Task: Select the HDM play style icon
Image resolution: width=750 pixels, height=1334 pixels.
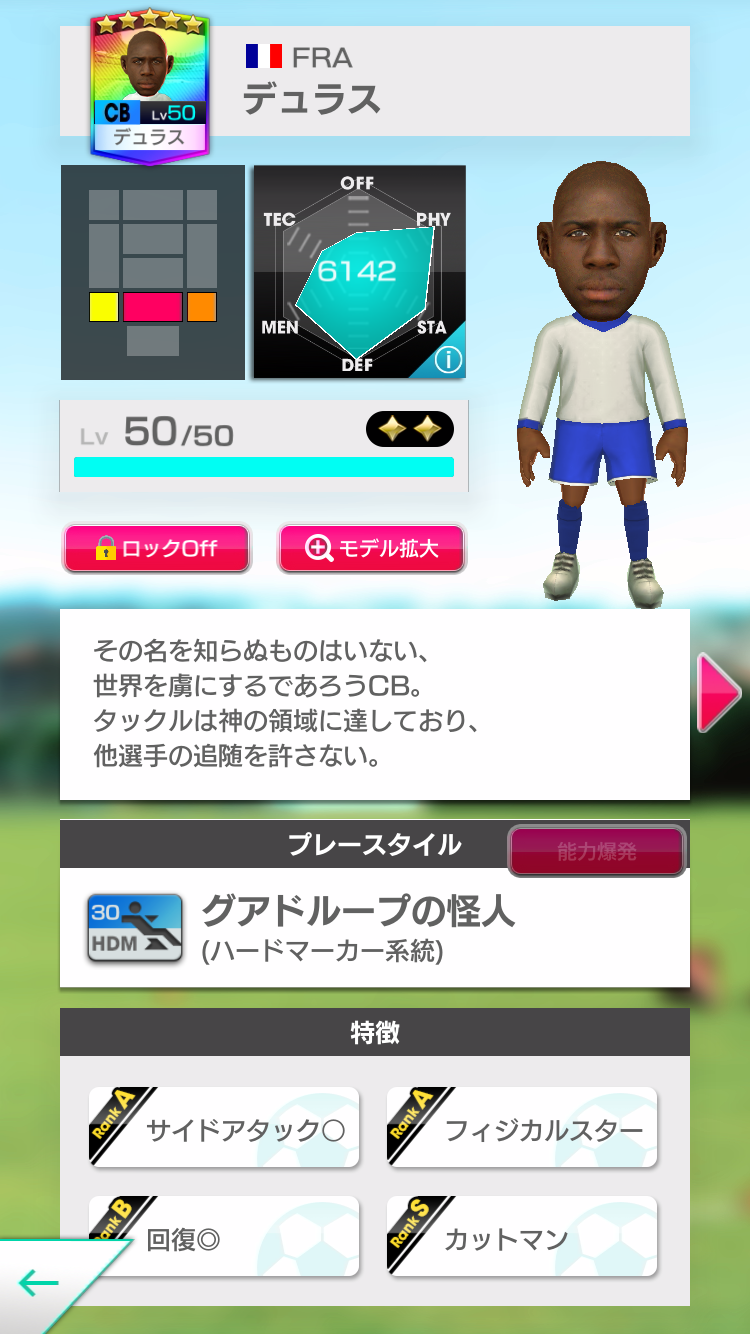Action: [135, 928]
